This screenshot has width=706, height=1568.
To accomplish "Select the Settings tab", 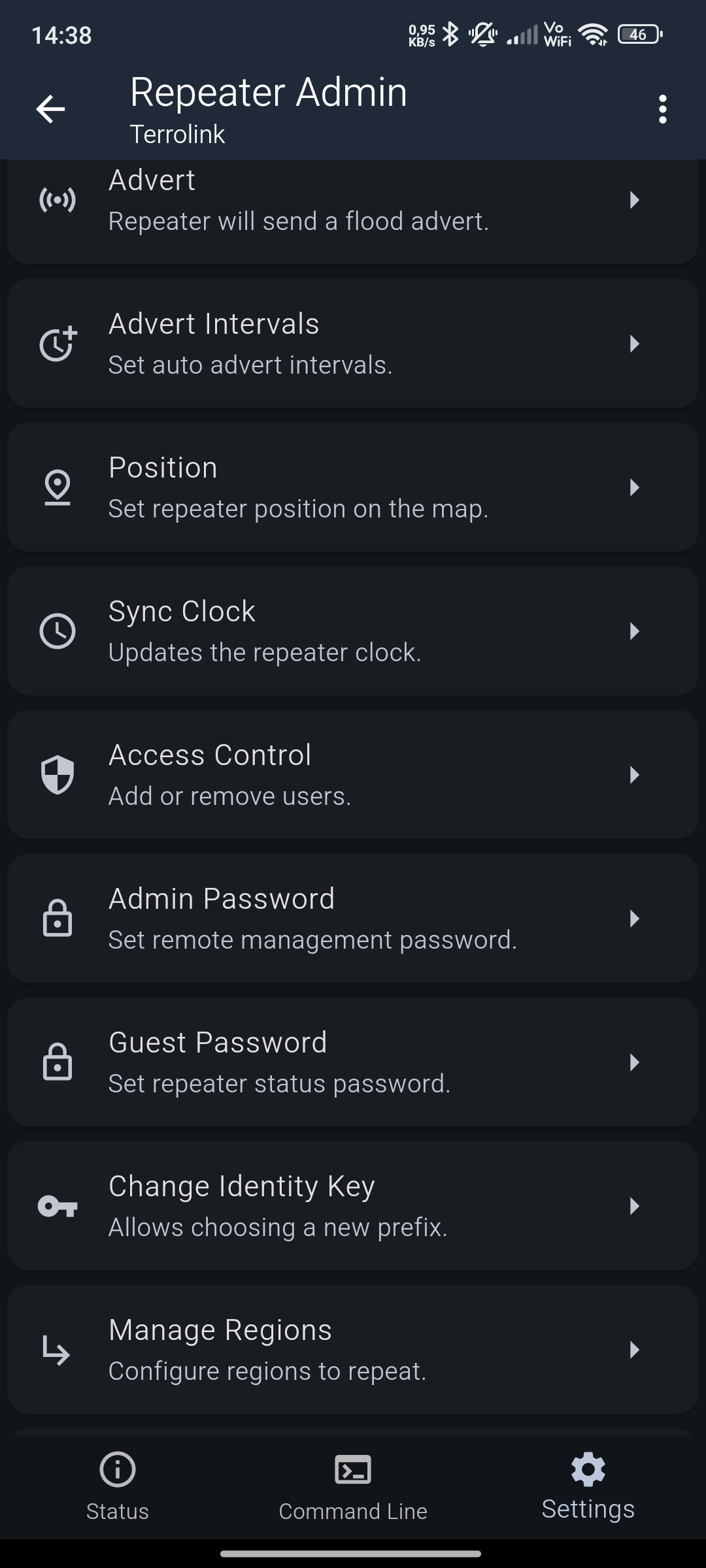I will [x=588, y=1484].
